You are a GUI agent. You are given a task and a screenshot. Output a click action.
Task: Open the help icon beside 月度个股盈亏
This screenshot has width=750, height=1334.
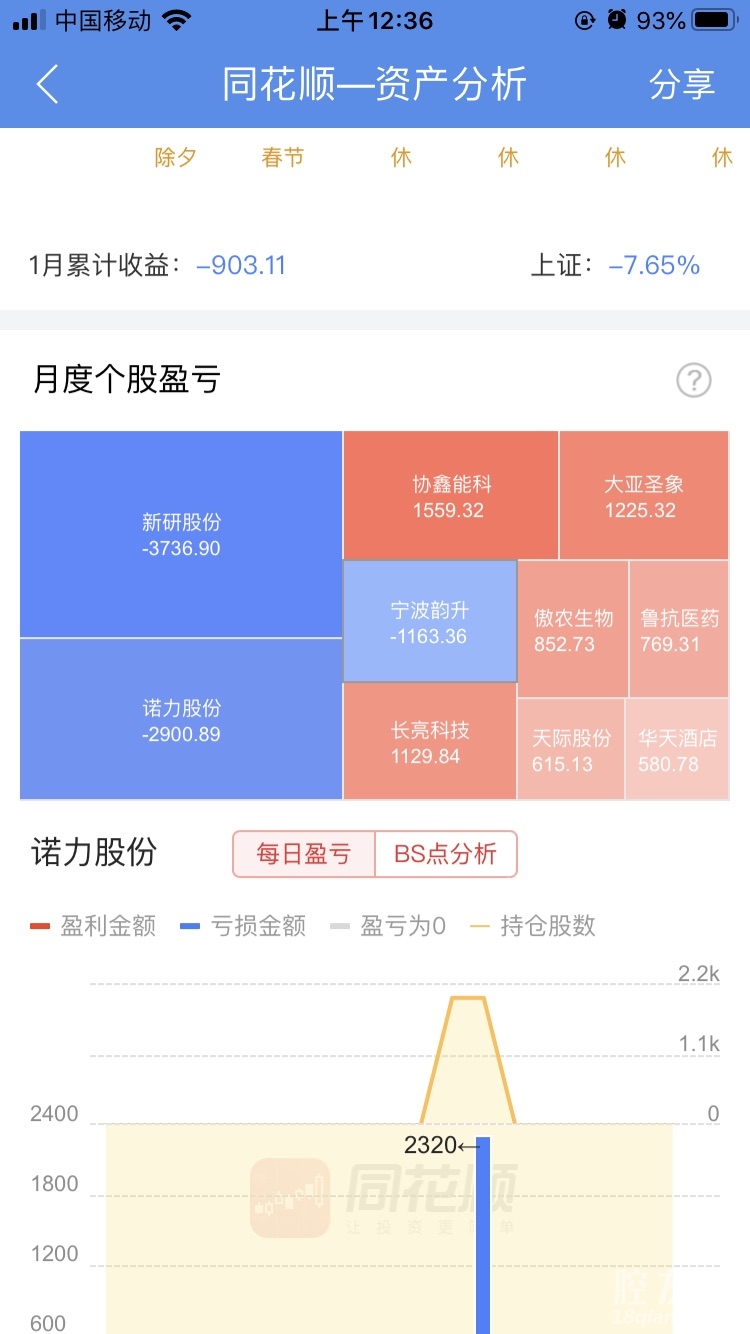[x=694, y=380]
